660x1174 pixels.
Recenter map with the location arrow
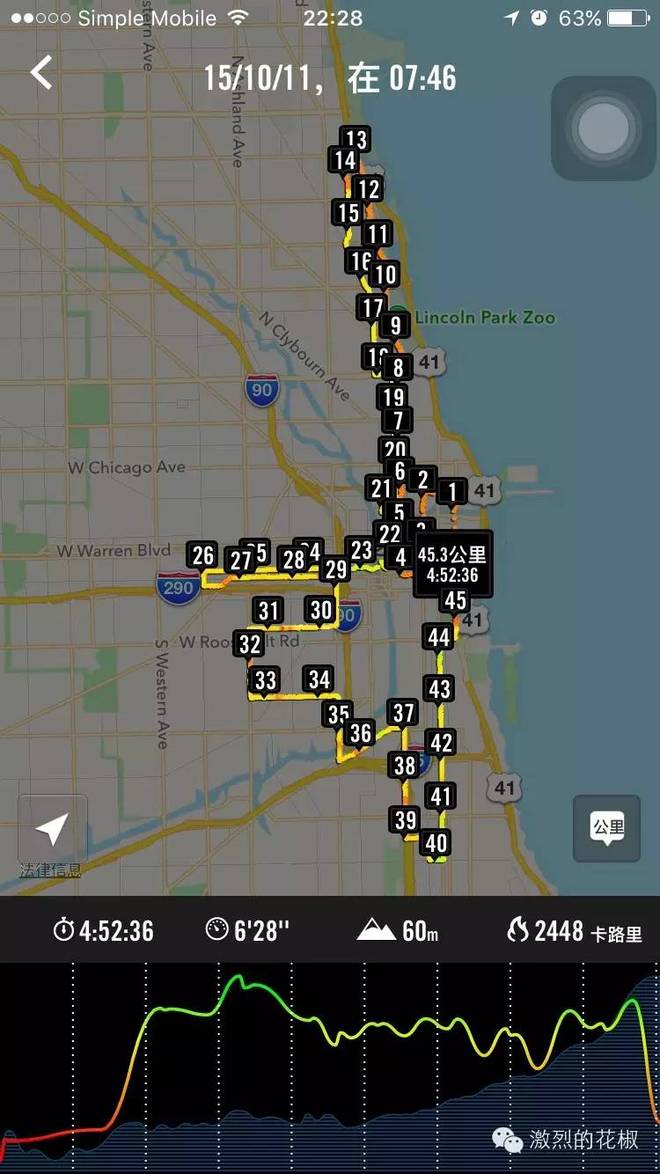52,829
